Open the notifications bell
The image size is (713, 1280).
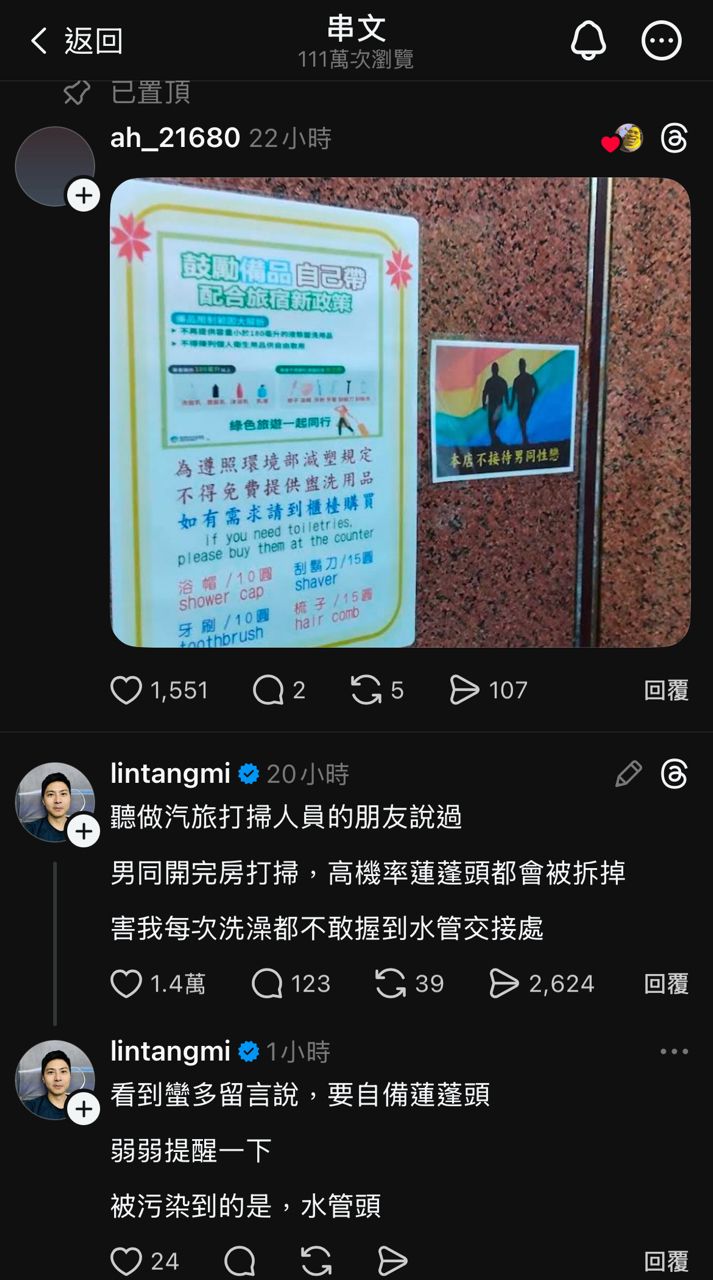tap(589, 40)
